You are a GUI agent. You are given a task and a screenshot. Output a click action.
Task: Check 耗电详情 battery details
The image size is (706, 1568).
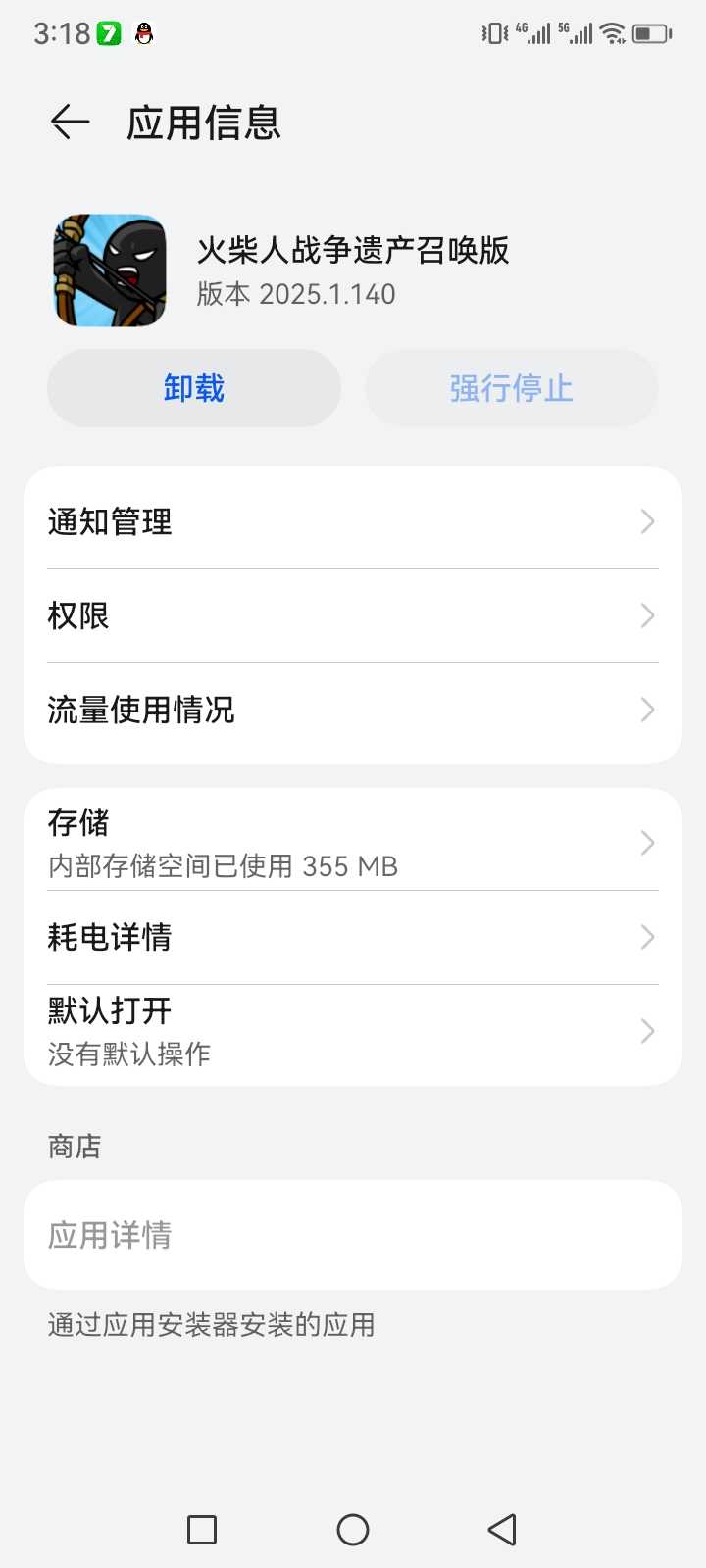(352, 937)
